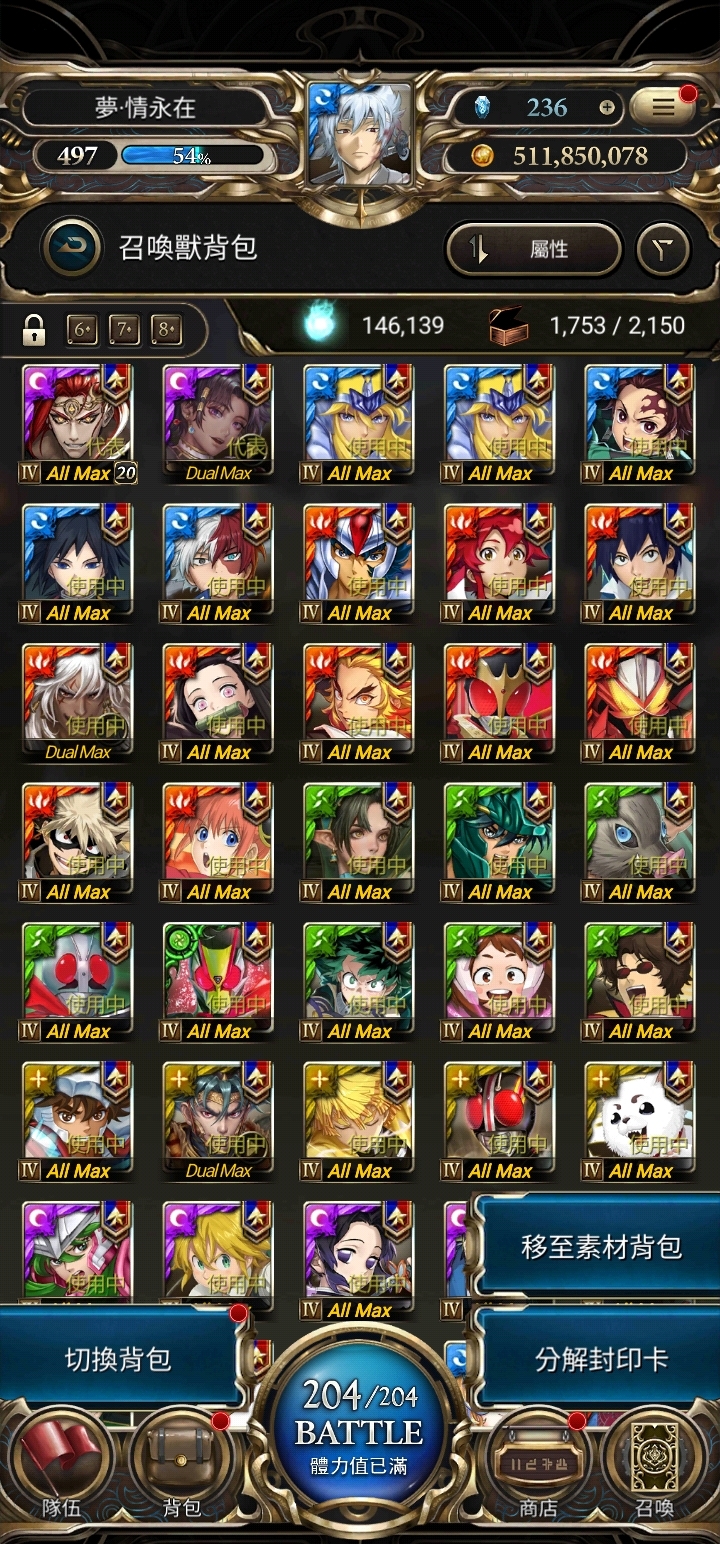720x1544 pixels.
Task: Open the filter funnel icon
Action: (x=663, y=249)
